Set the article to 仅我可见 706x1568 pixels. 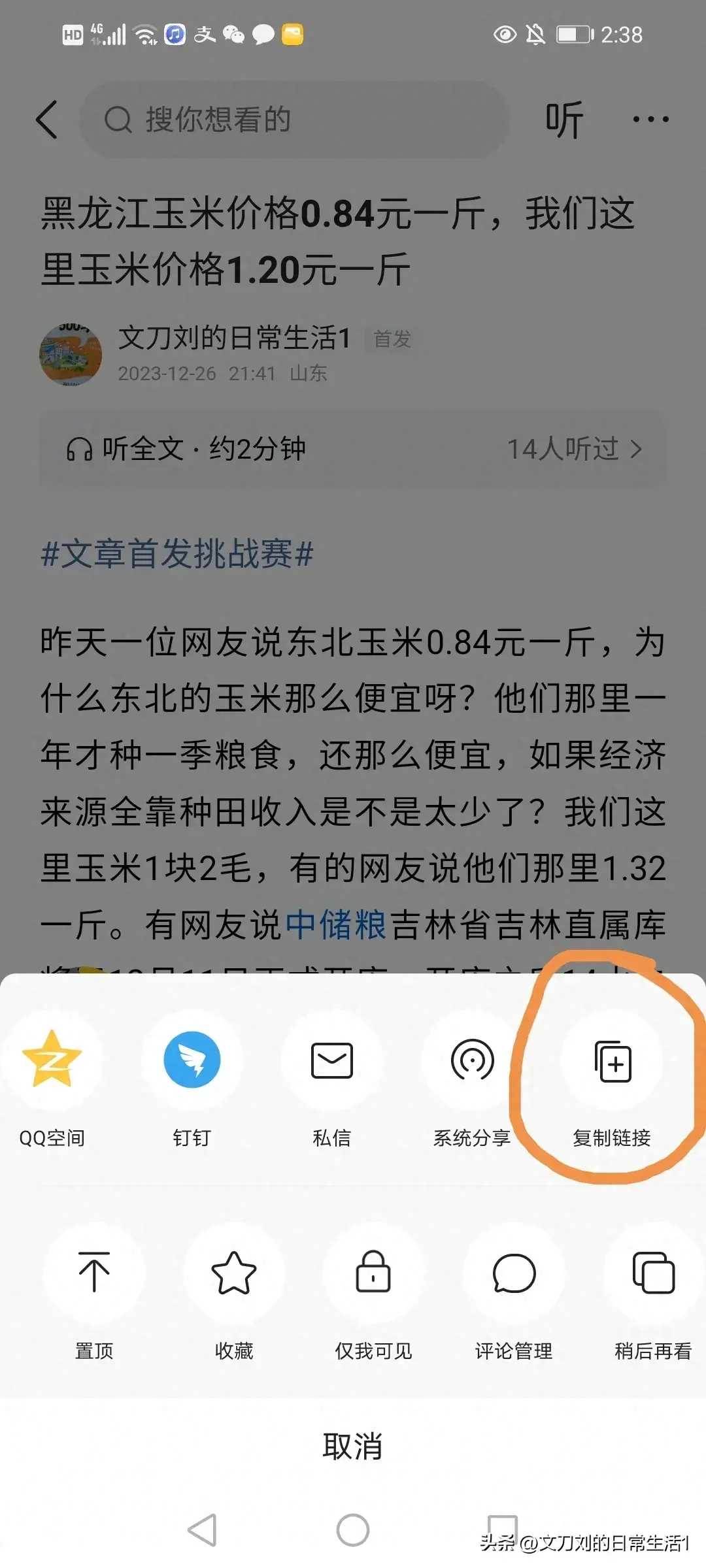pos(373,1273)
